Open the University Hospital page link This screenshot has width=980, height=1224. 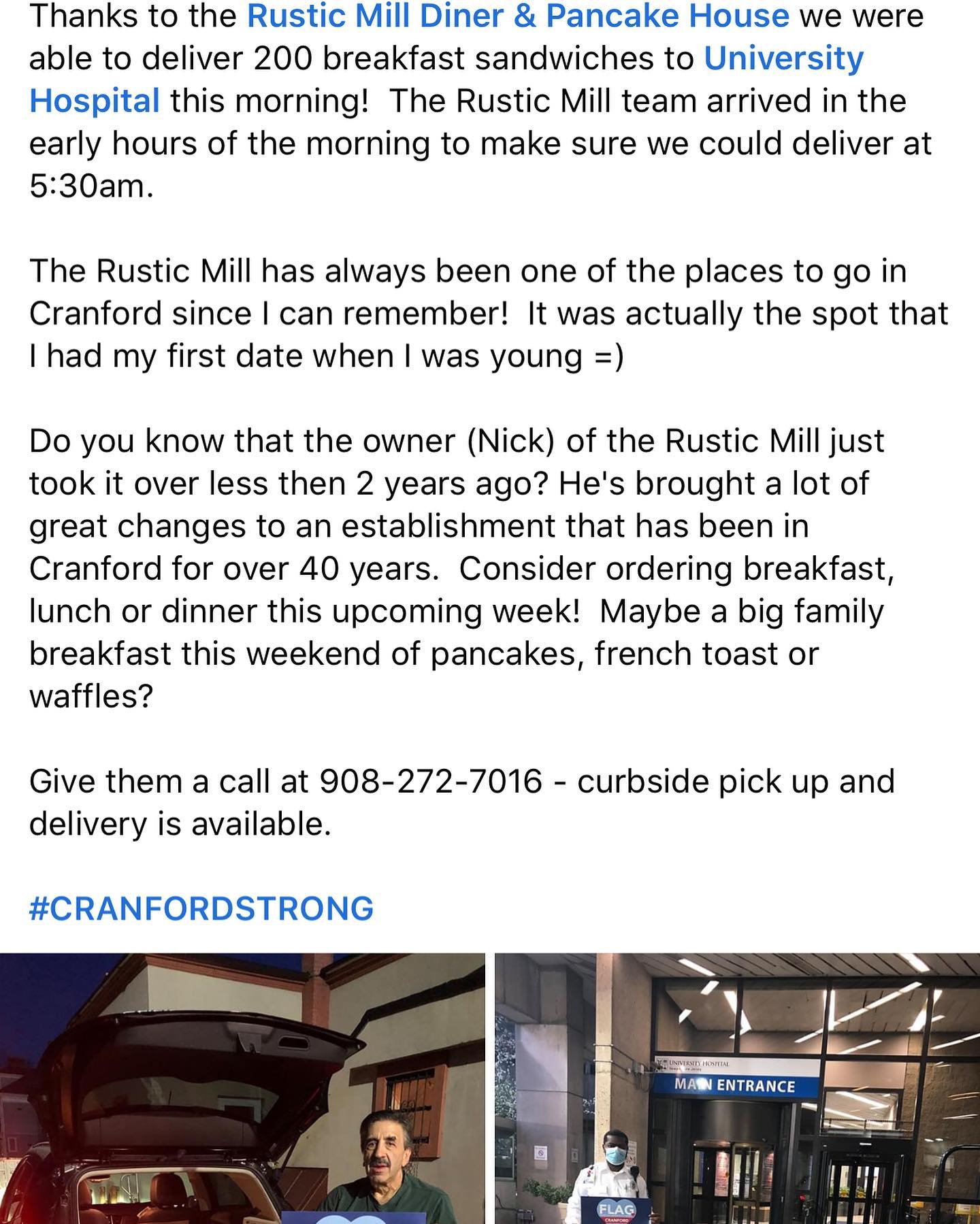pyautogui.click(x=783, y=59)
